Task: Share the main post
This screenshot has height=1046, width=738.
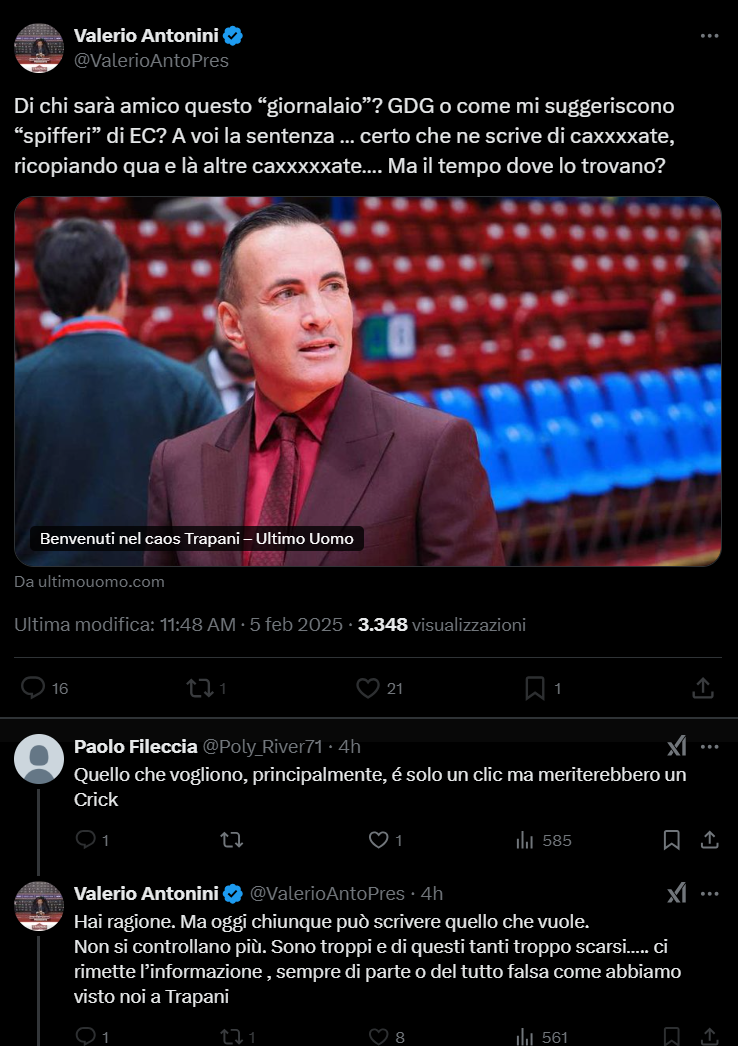Action: pyautogui.click(x=703, y=688)
